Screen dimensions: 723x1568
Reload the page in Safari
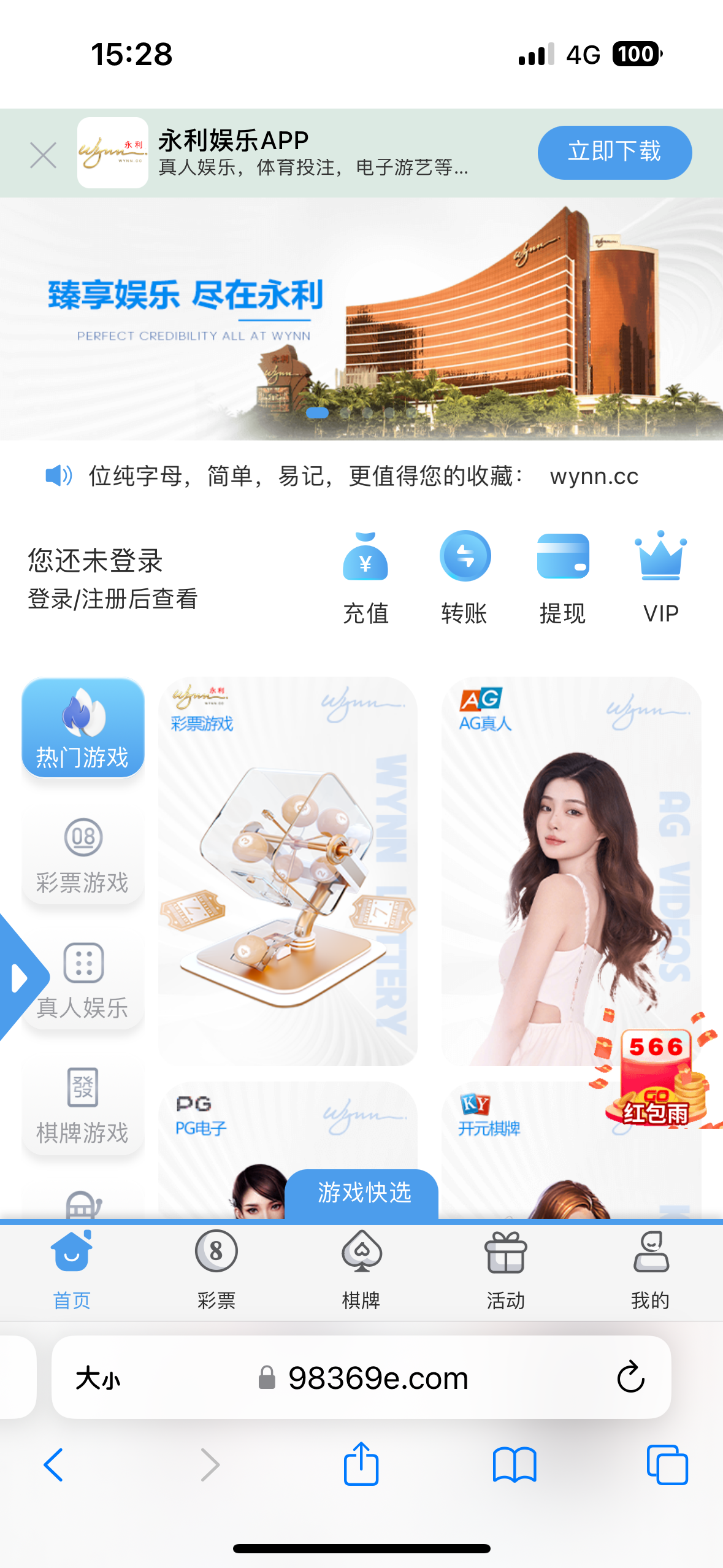(x=630, y=1378)
